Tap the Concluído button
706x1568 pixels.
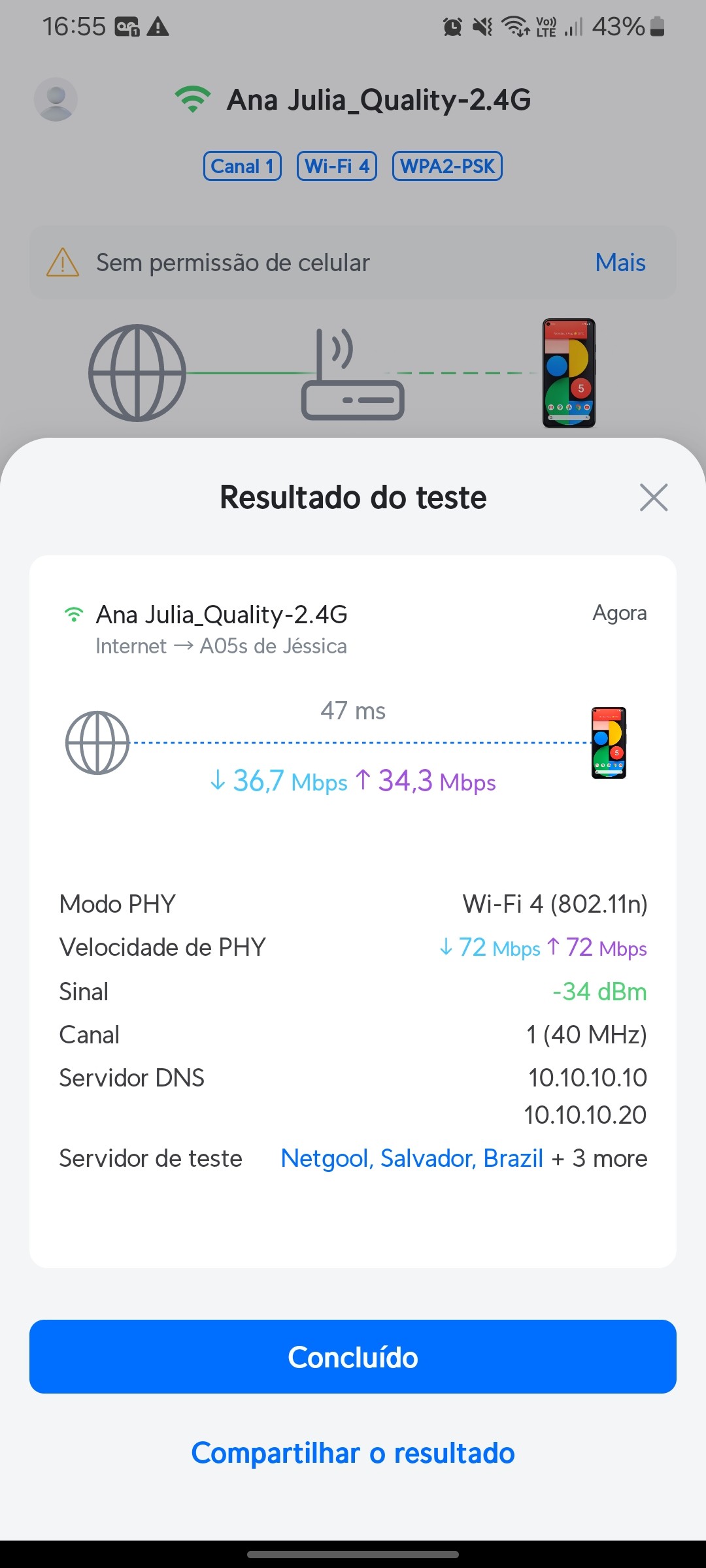(353, 1356)
